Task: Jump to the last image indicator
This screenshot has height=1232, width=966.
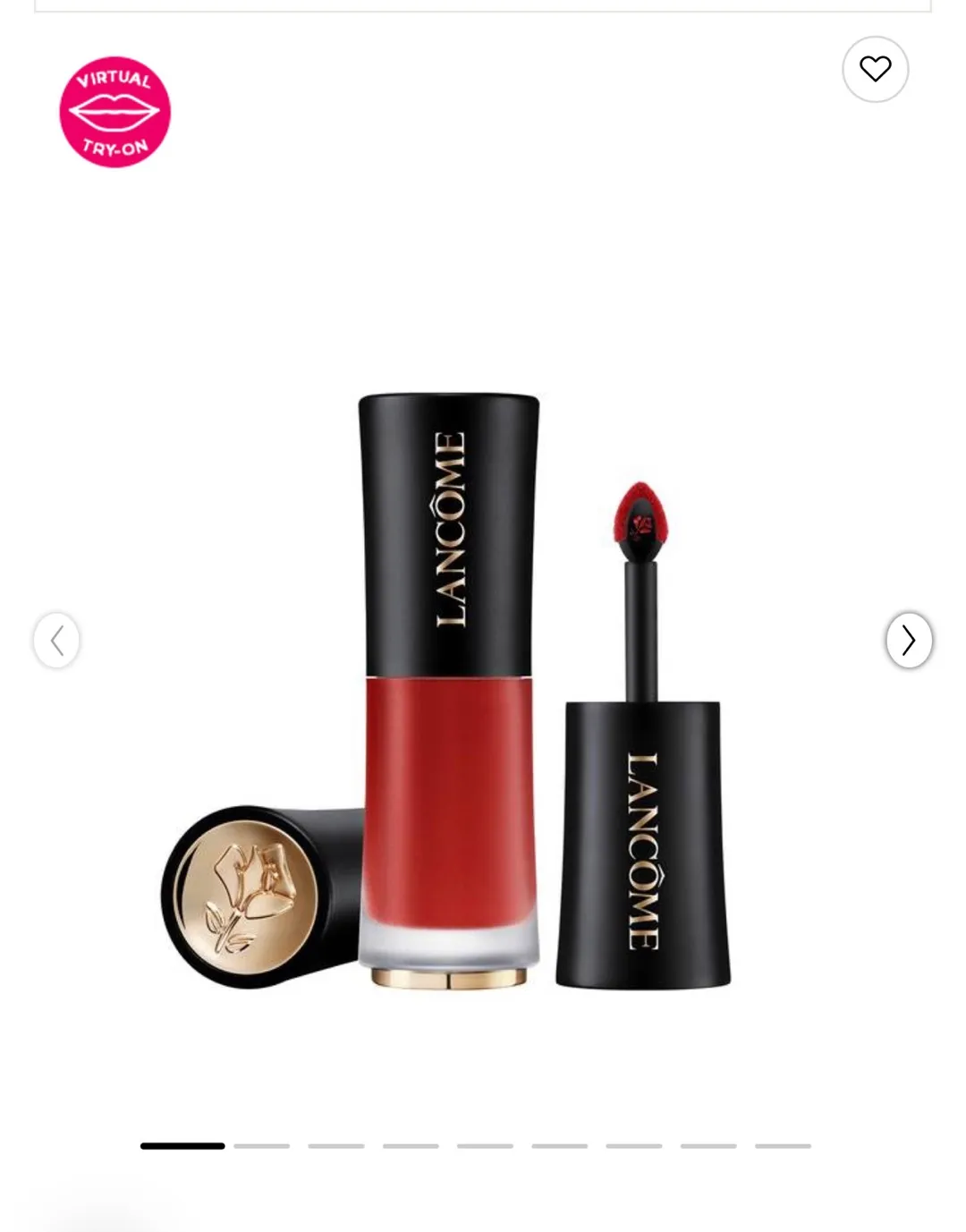Action: (783, 1146)
